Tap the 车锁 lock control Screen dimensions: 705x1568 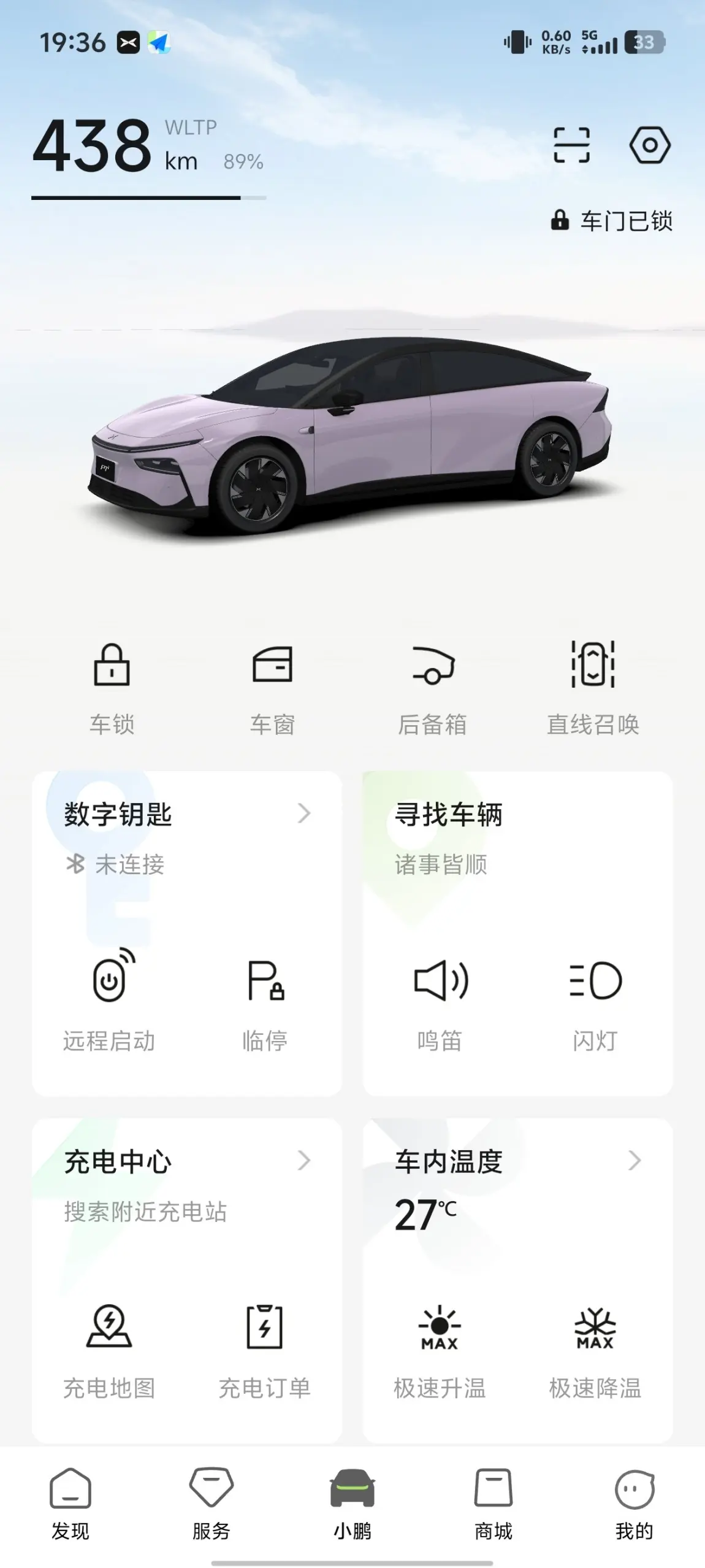point(112,687)
